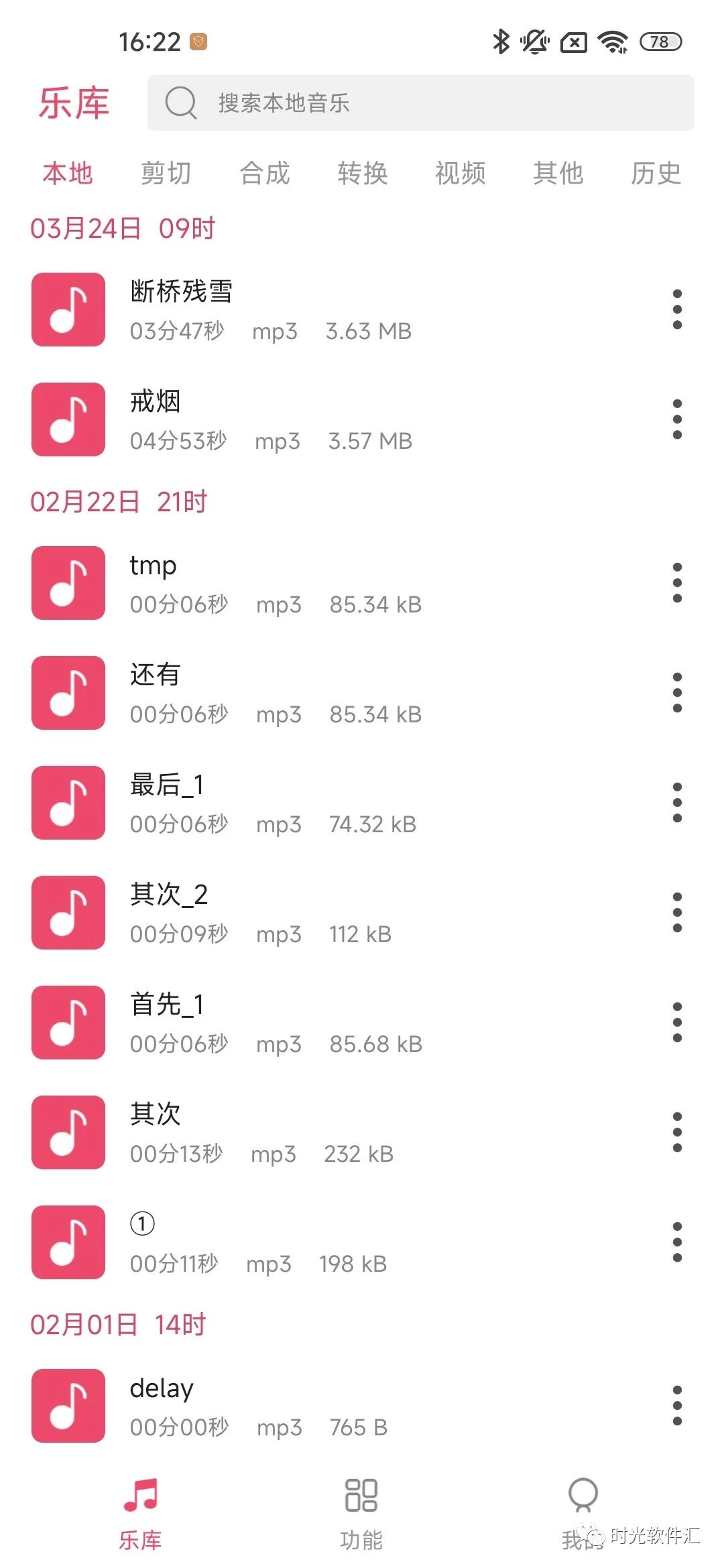Open the 转换 tab
Screen dimensions: 724x1568
click(363, 174)
